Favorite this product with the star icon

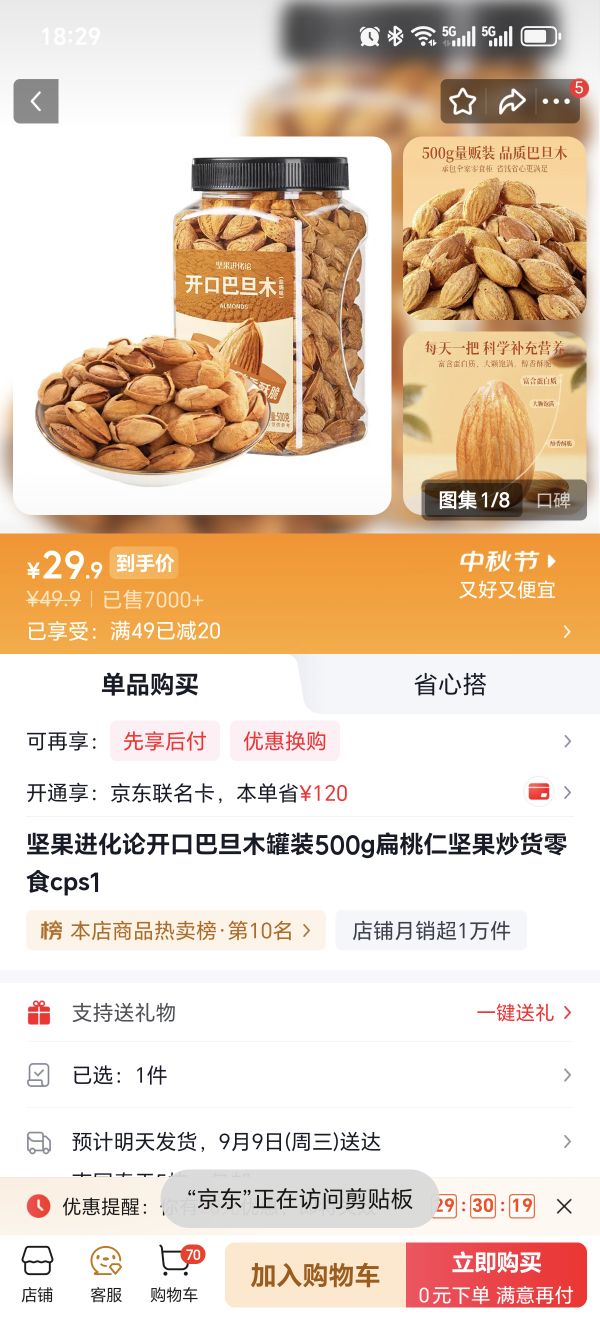click(462, 101)
